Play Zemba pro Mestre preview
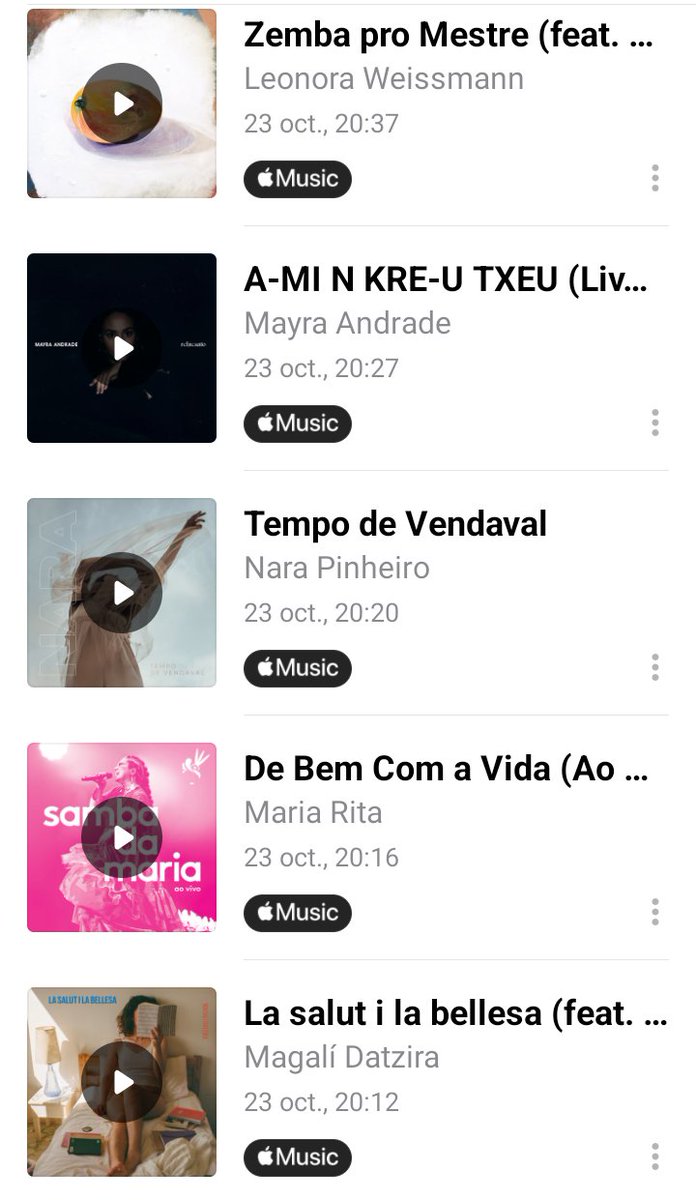 point(122,103)
